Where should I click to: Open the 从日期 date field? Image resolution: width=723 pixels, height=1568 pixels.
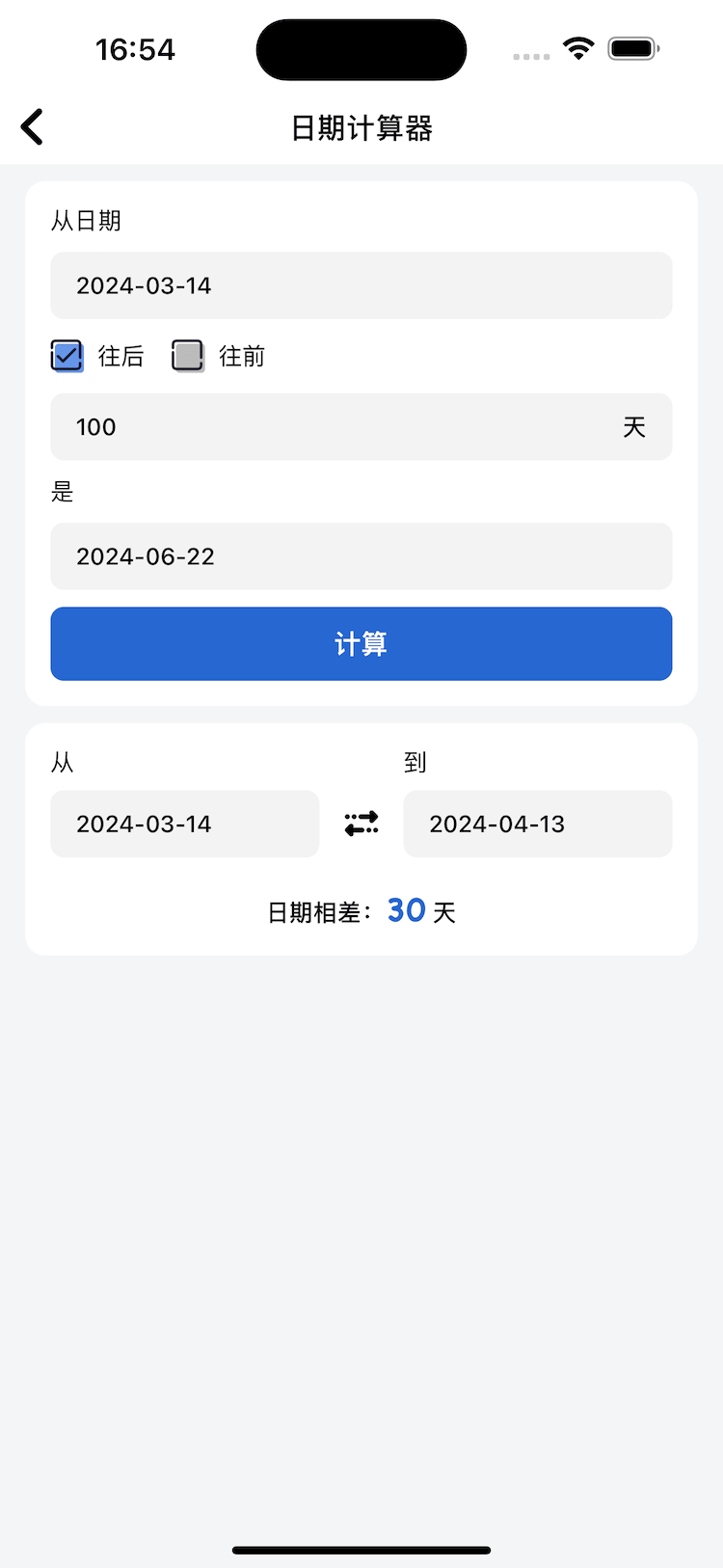pos(361,285)
